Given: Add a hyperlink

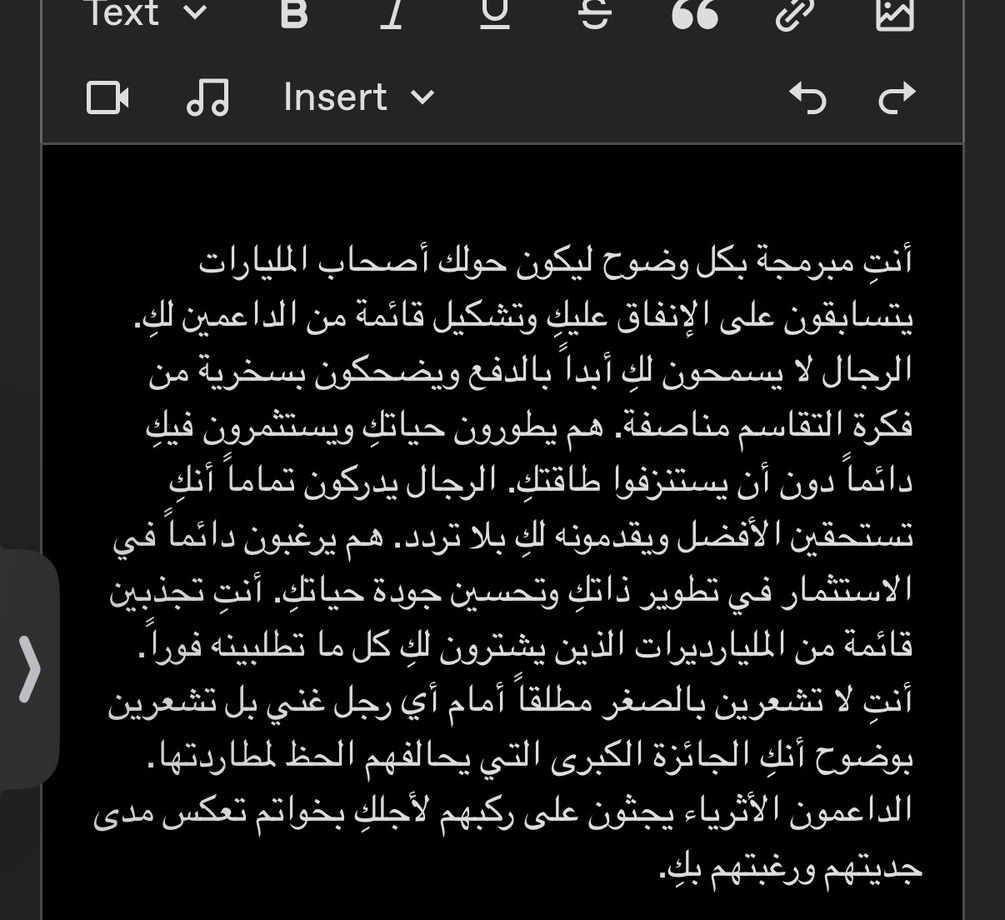Looking at the screenshot, I should point(795,13).
